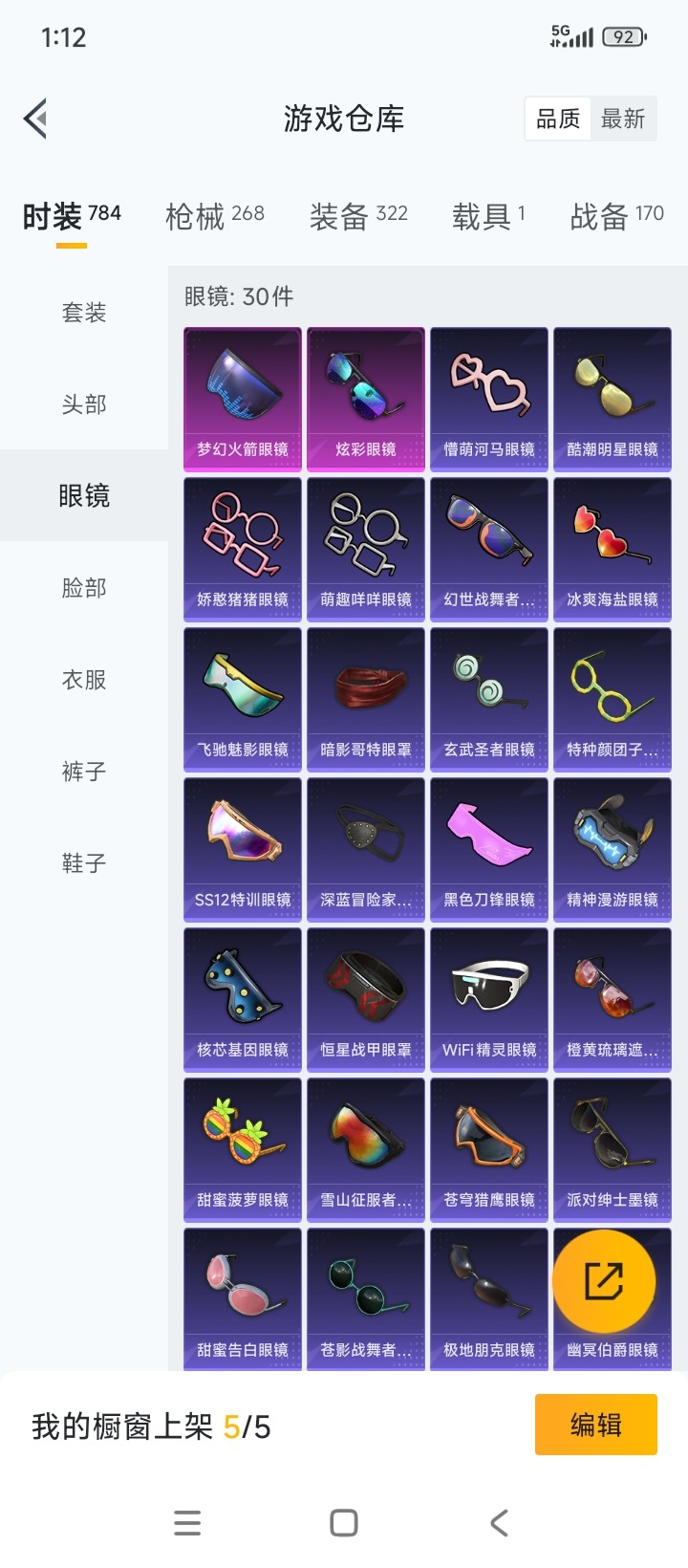688x1568 pixels.
Task: Switch sorting to 最新
Action: 623,119
